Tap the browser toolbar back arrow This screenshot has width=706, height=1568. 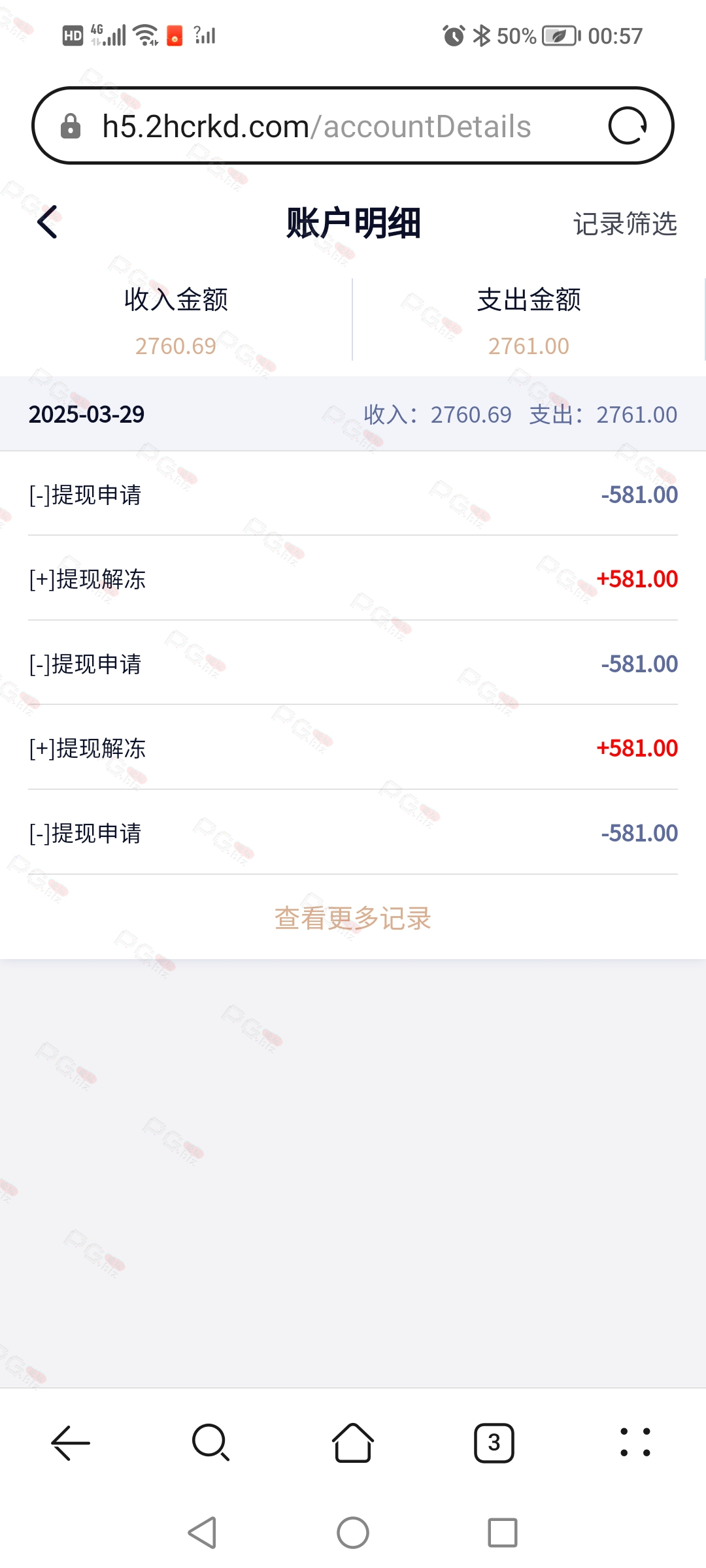click(71, 1442)
